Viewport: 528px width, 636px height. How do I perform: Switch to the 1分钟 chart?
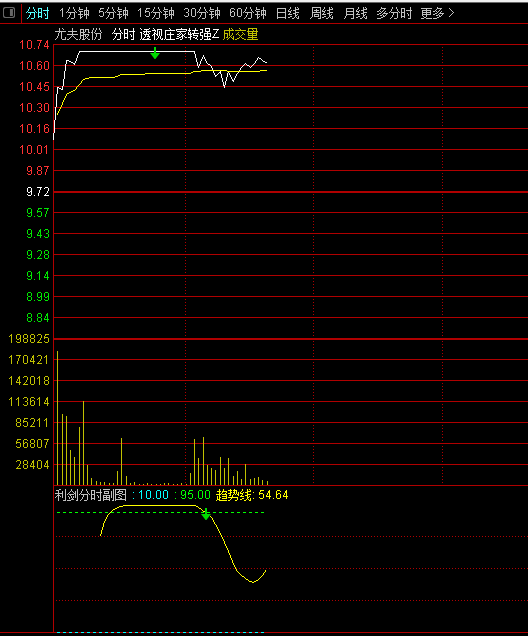tap(74, 13)
